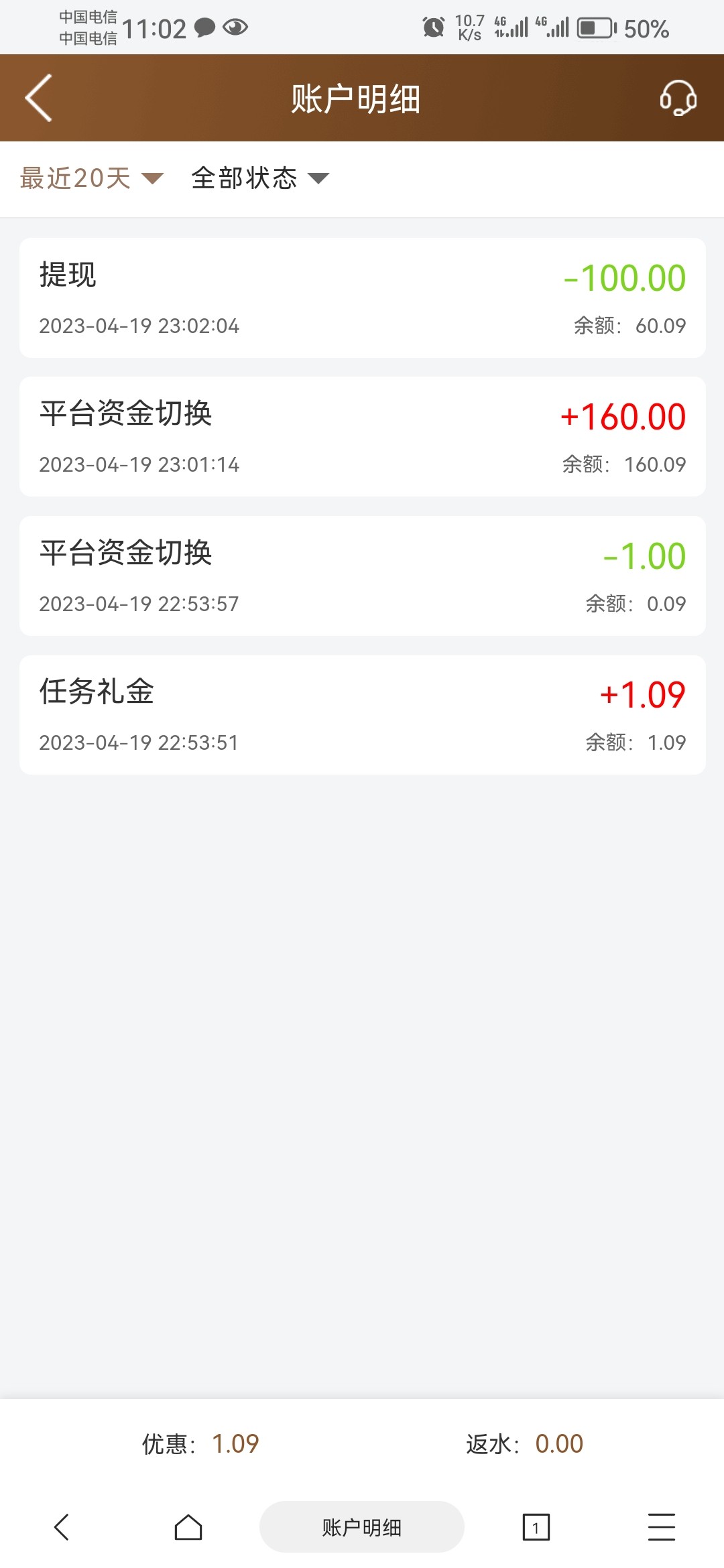
Task: Expand the 最近20天 date range dropdown
Action: click(x=91, y=178)
